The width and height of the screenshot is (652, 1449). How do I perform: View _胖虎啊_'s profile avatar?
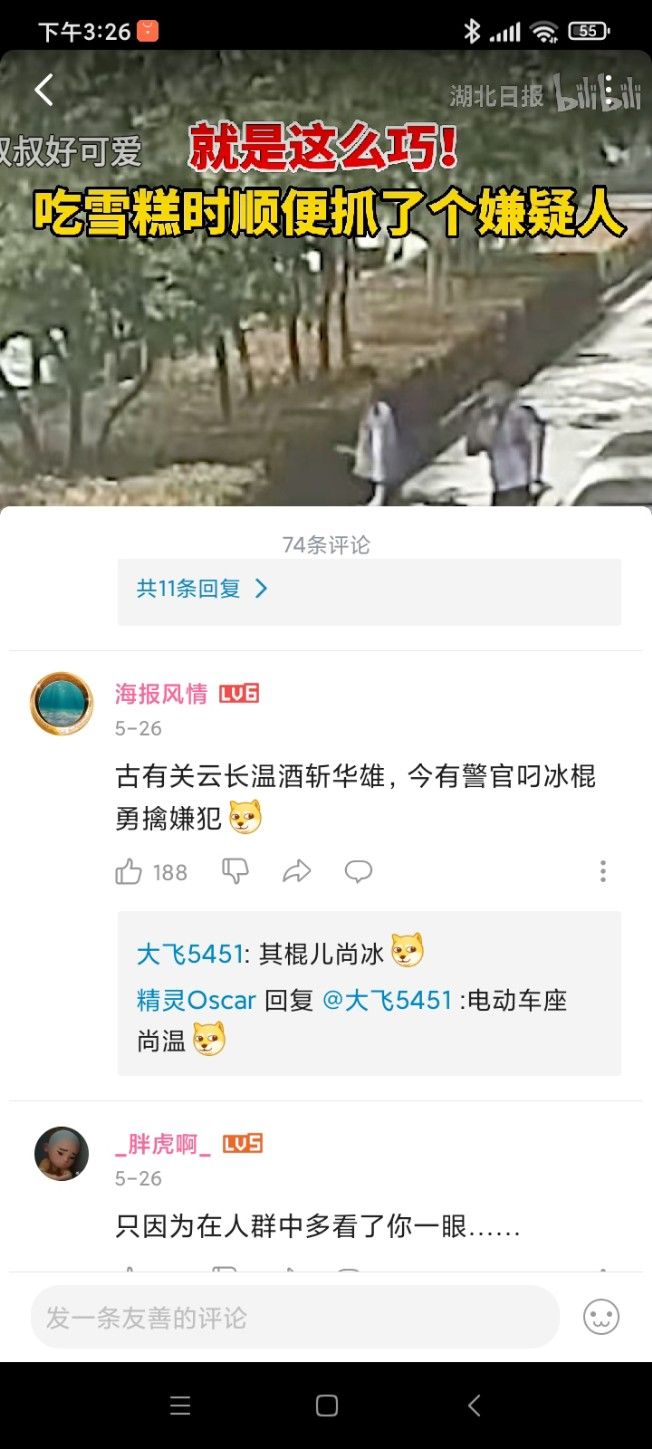(x=62, y=1154)
